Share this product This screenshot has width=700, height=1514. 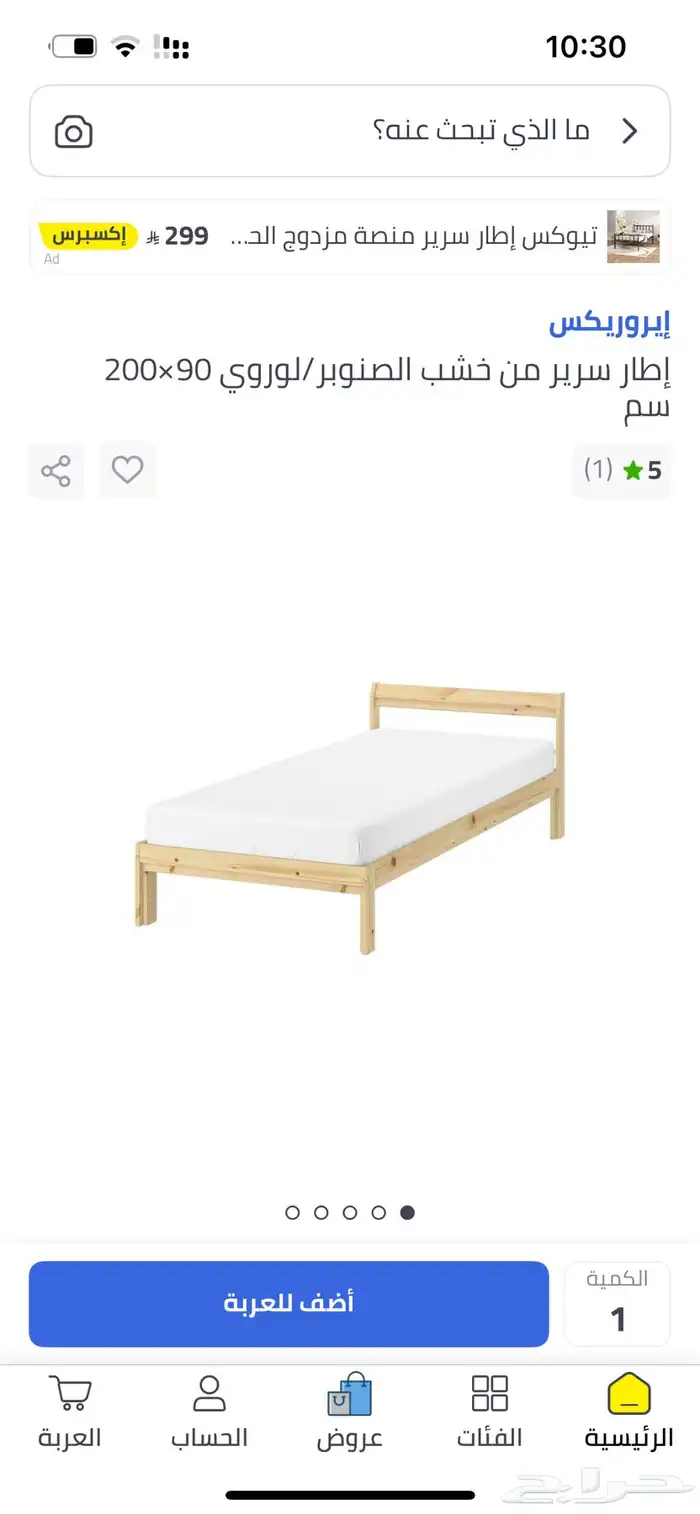(56, 470)
